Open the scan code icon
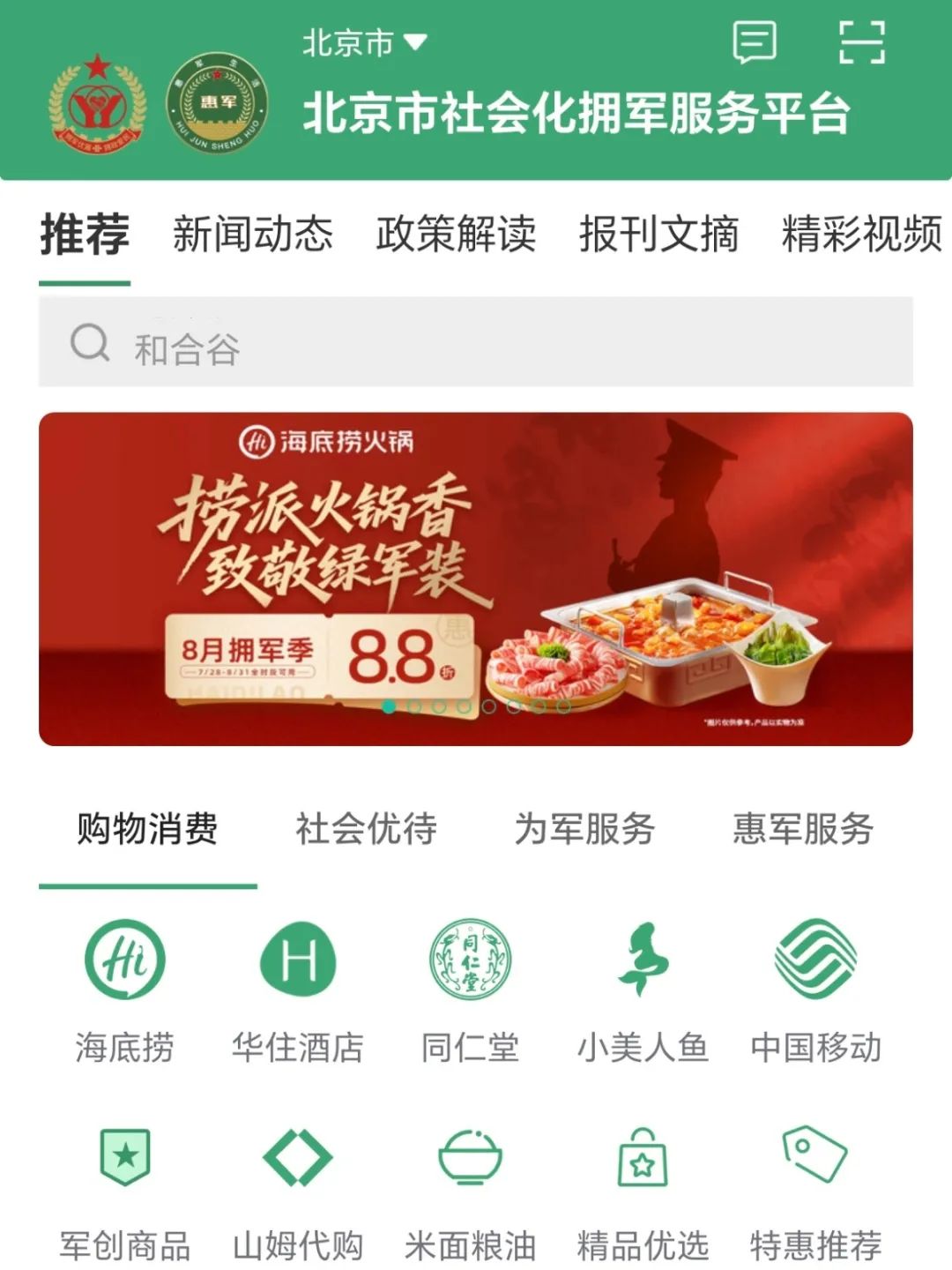Screen dimensions: 952x1270 click(860, 42)
